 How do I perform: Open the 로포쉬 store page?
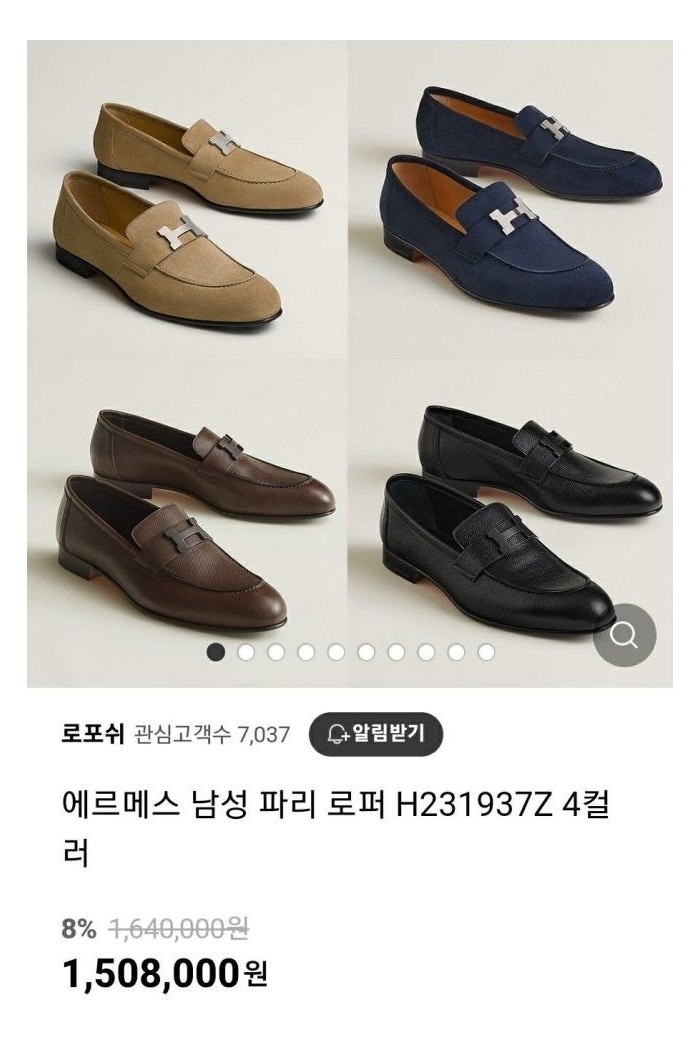[91, 735]
